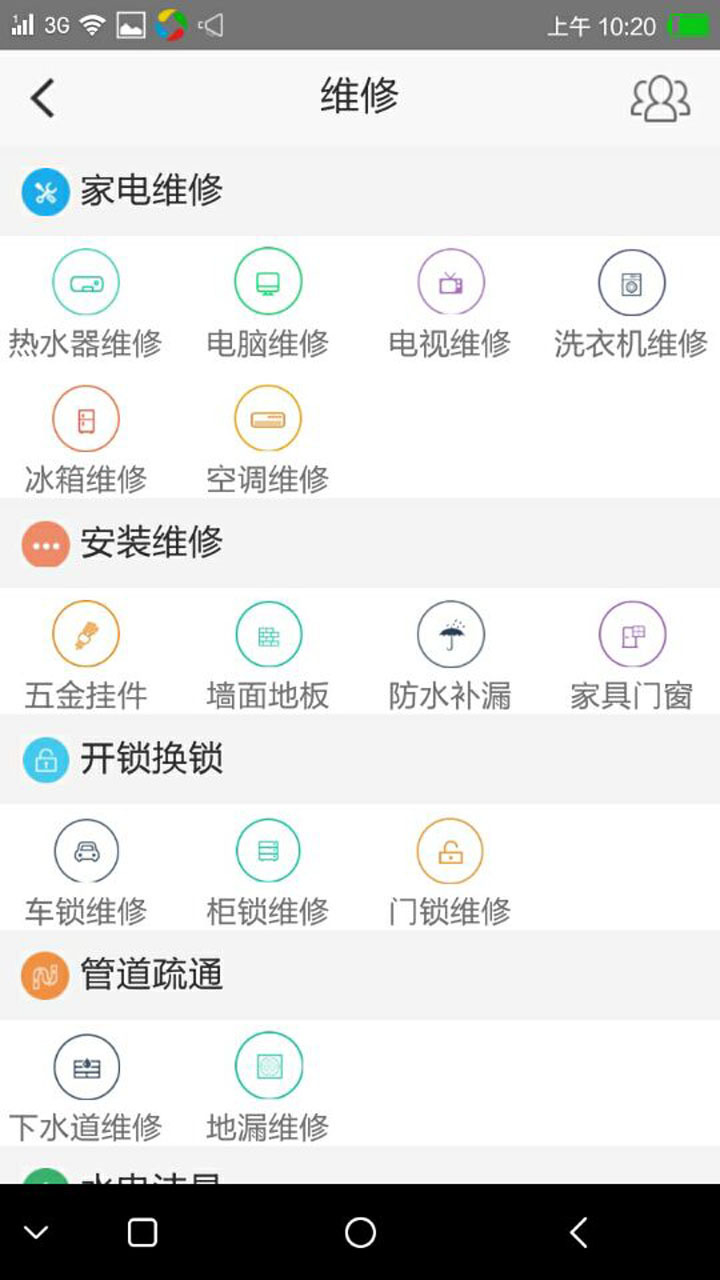720x1280 pixels.
Task: Tap the system home button
Action: click(360, 1233)
